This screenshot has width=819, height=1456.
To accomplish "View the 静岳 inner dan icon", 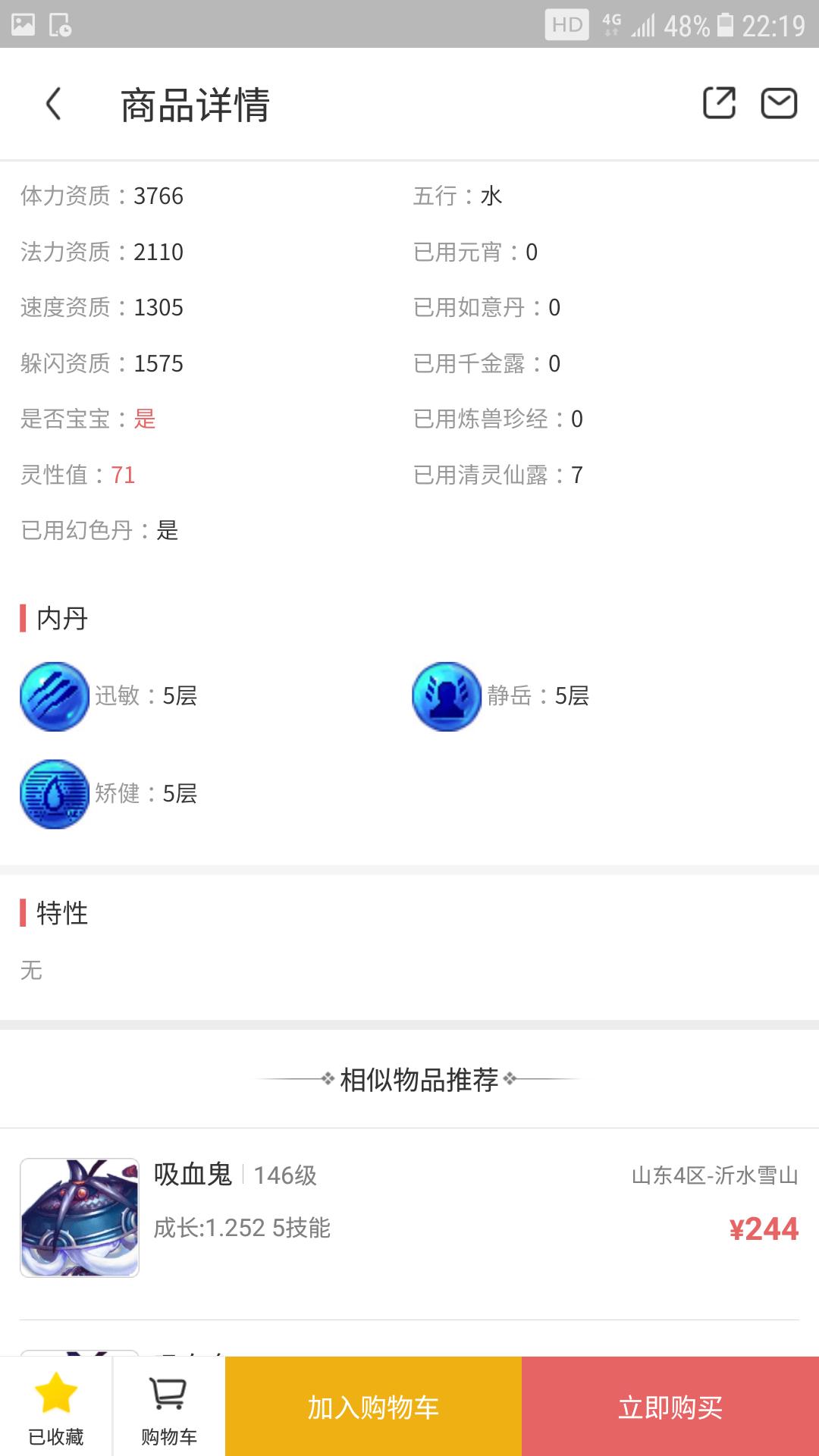I will (447, 696).
